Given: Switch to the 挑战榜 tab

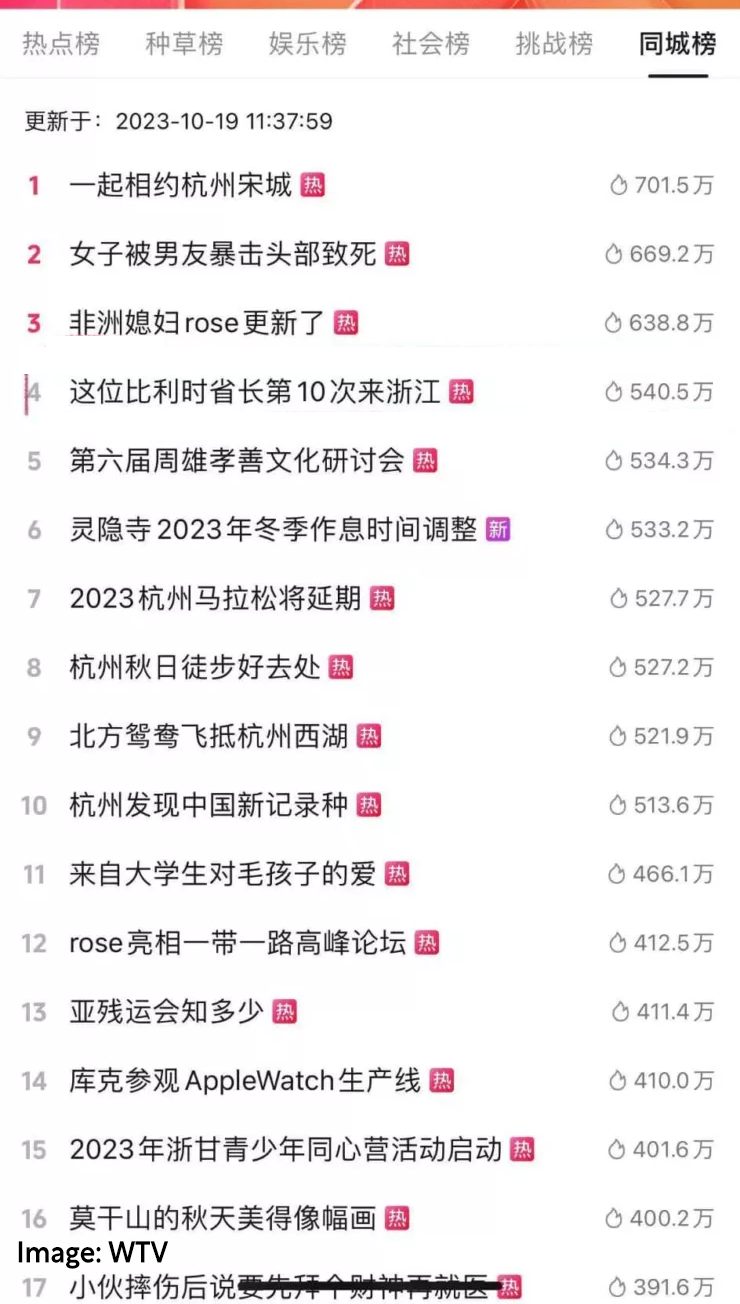Looking at the screenshot, I should click(x=553, y=45).
